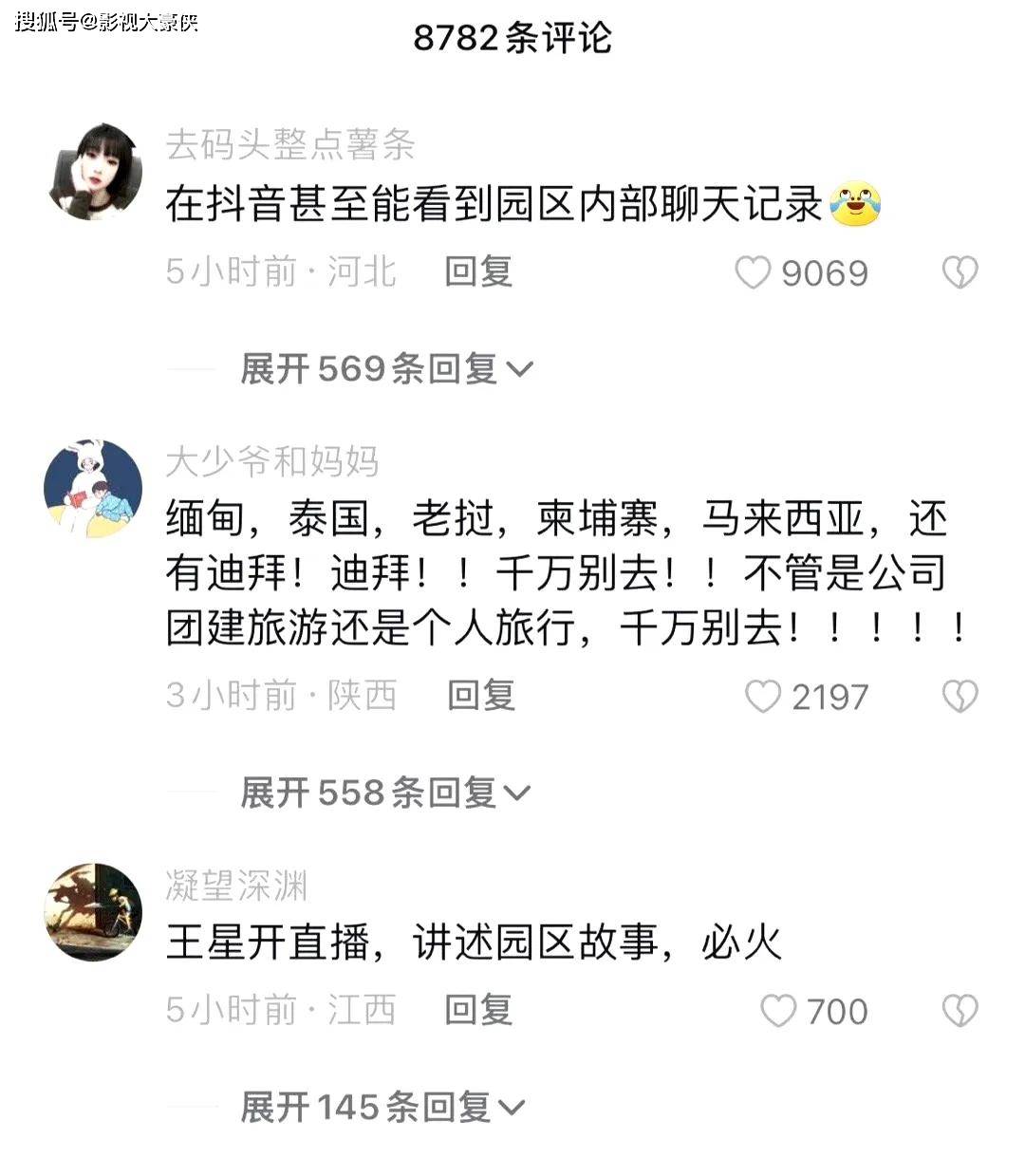The image size is (1025, 1176).
Task: Reply to 去码头整点薯条's comment
Action: pyautogui.click(x=478, y=272)
